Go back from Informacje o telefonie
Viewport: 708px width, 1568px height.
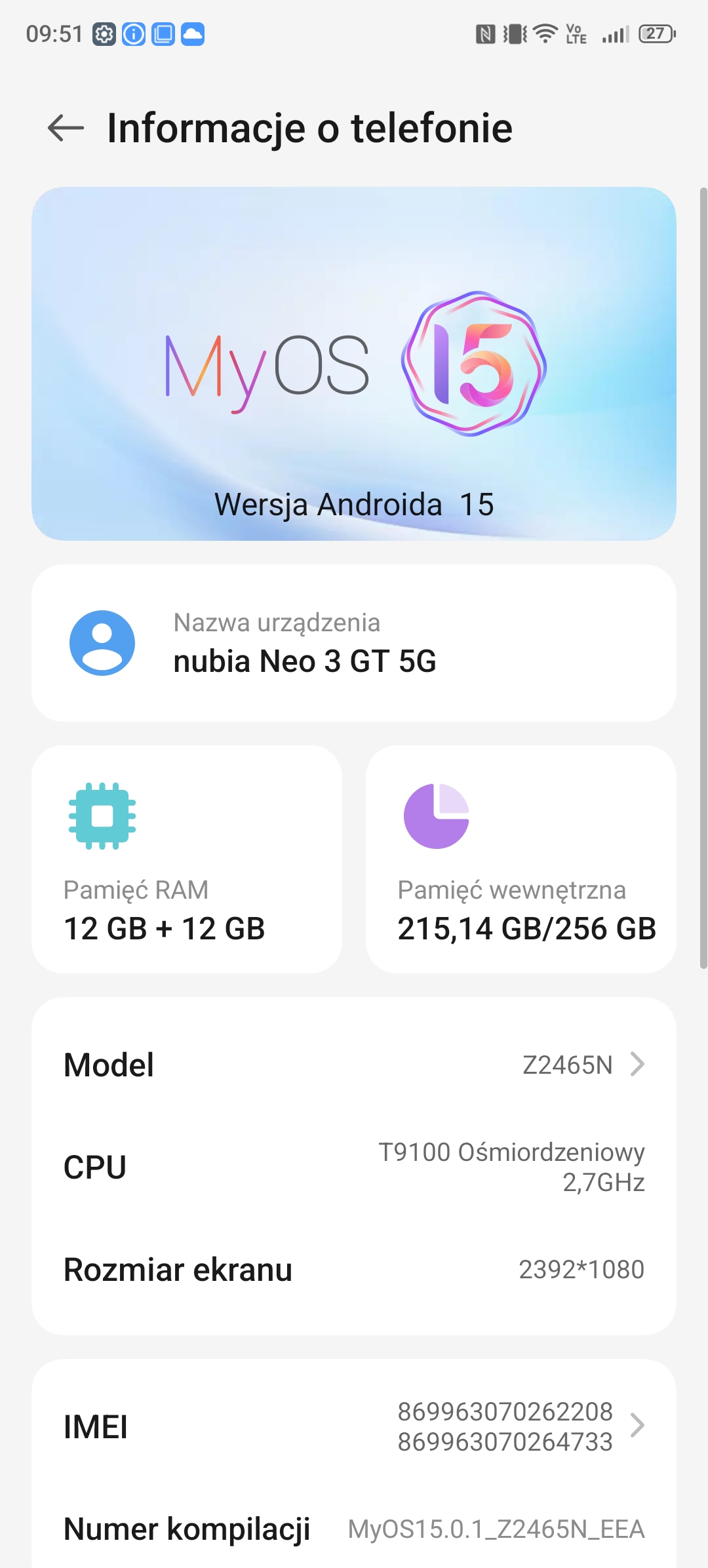tap(66, 128)
